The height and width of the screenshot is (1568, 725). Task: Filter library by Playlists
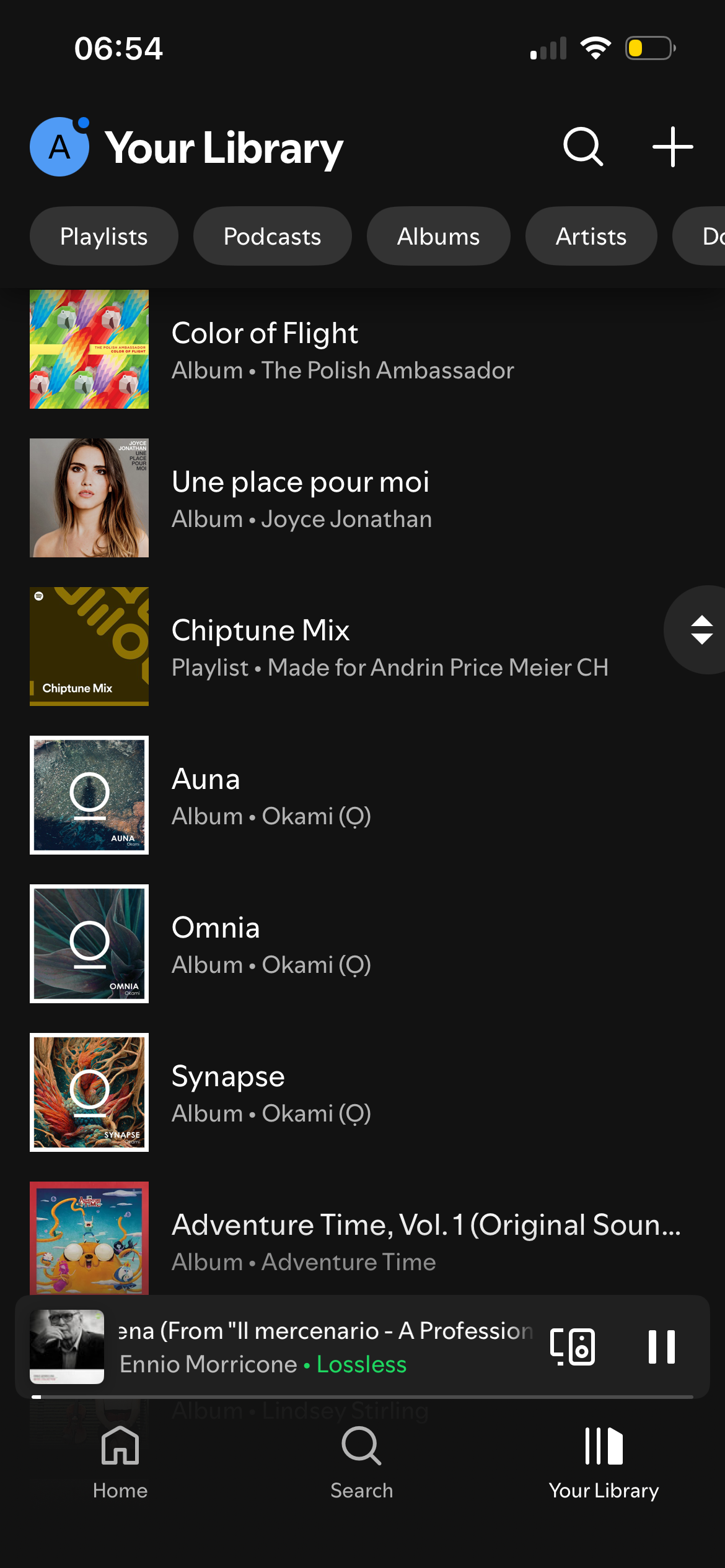pos(104,237)
